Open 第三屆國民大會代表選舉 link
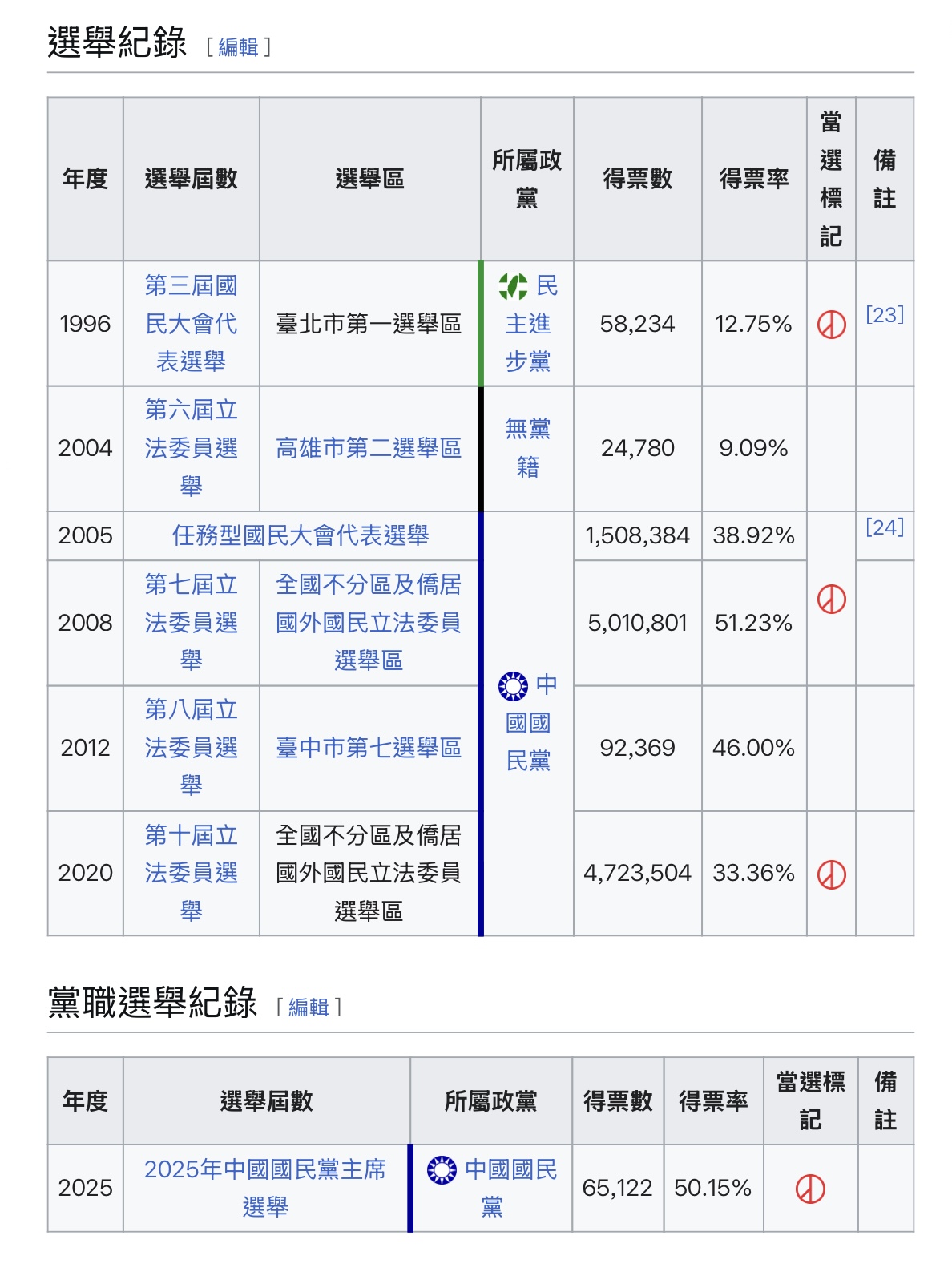Image resolution: width=952 pixels, height=1264 pixels. pyautogui.click(x=191, y=324)
